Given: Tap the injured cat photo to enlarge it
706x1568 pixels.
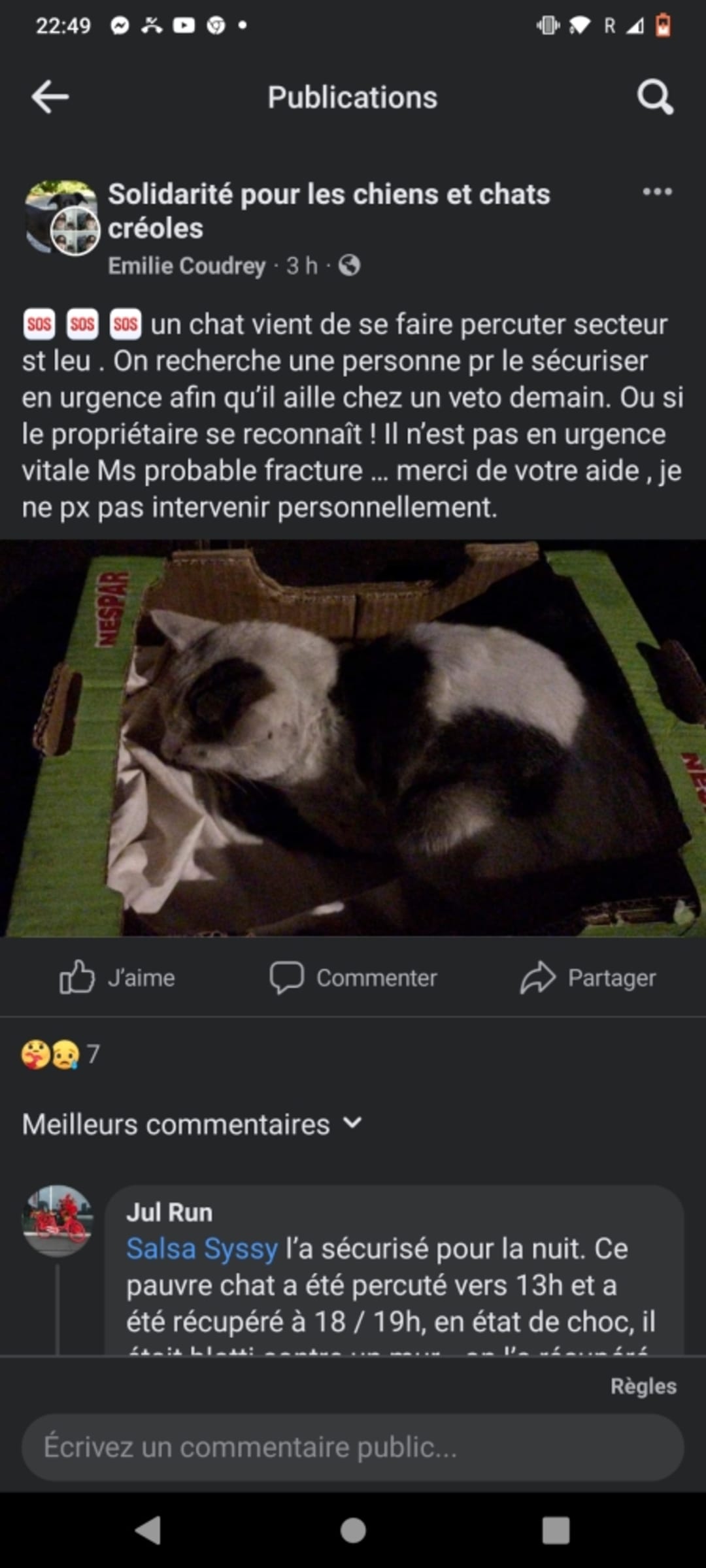Looking at the screenshot, I should pyautogui.click(x=353, y=738).
